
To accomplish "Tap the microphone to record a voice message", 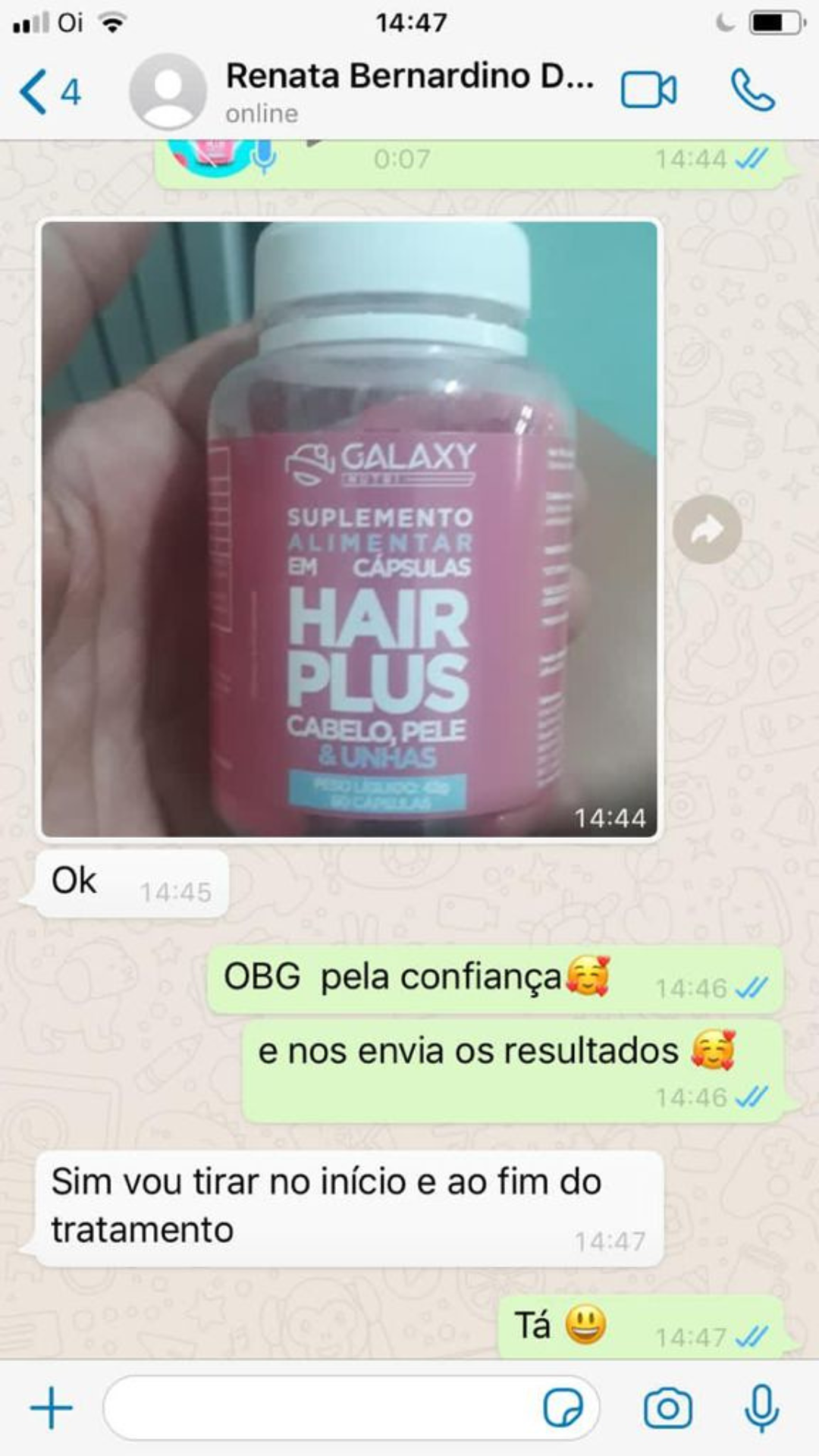I will point(761,1408).
